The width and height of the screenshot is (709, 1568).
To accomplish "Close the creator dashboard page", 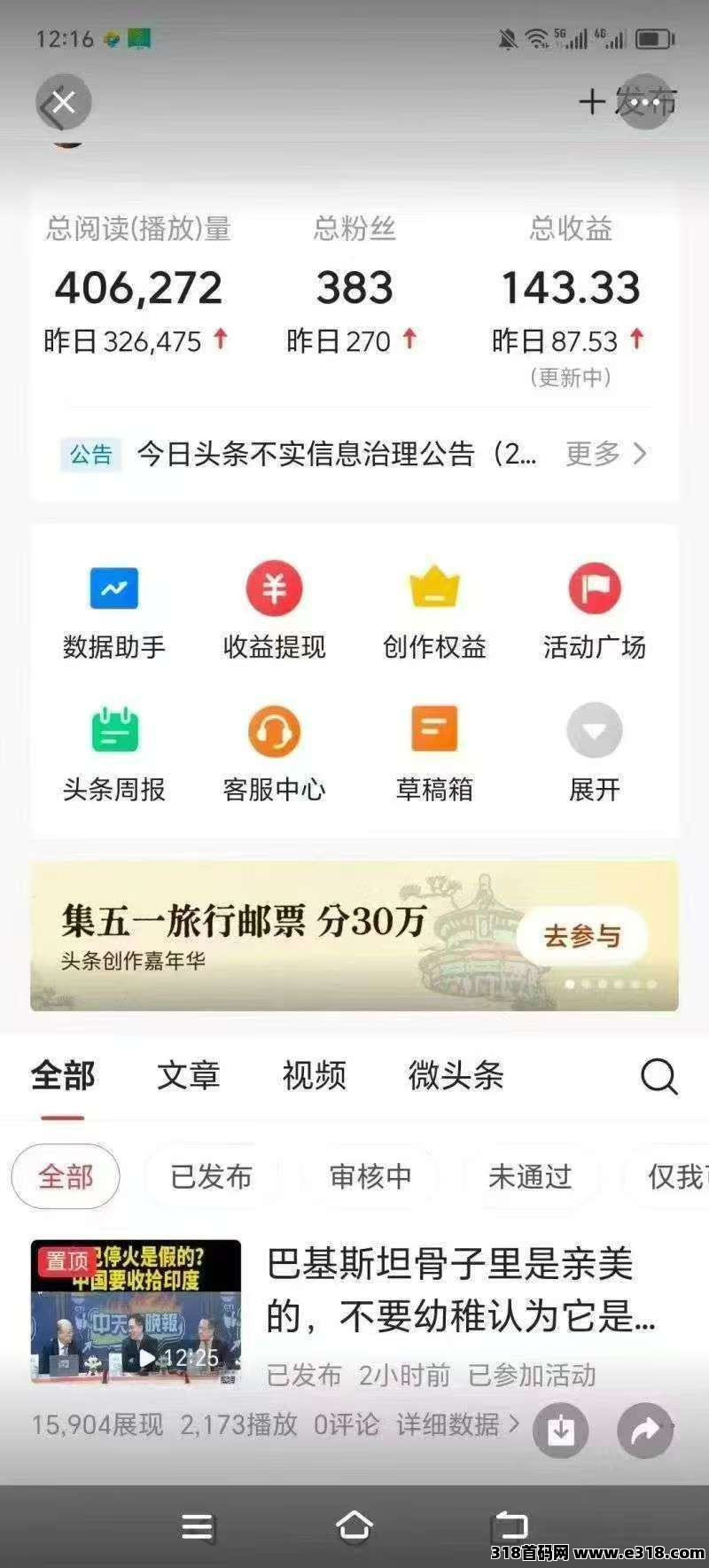I will pos(63,103).
